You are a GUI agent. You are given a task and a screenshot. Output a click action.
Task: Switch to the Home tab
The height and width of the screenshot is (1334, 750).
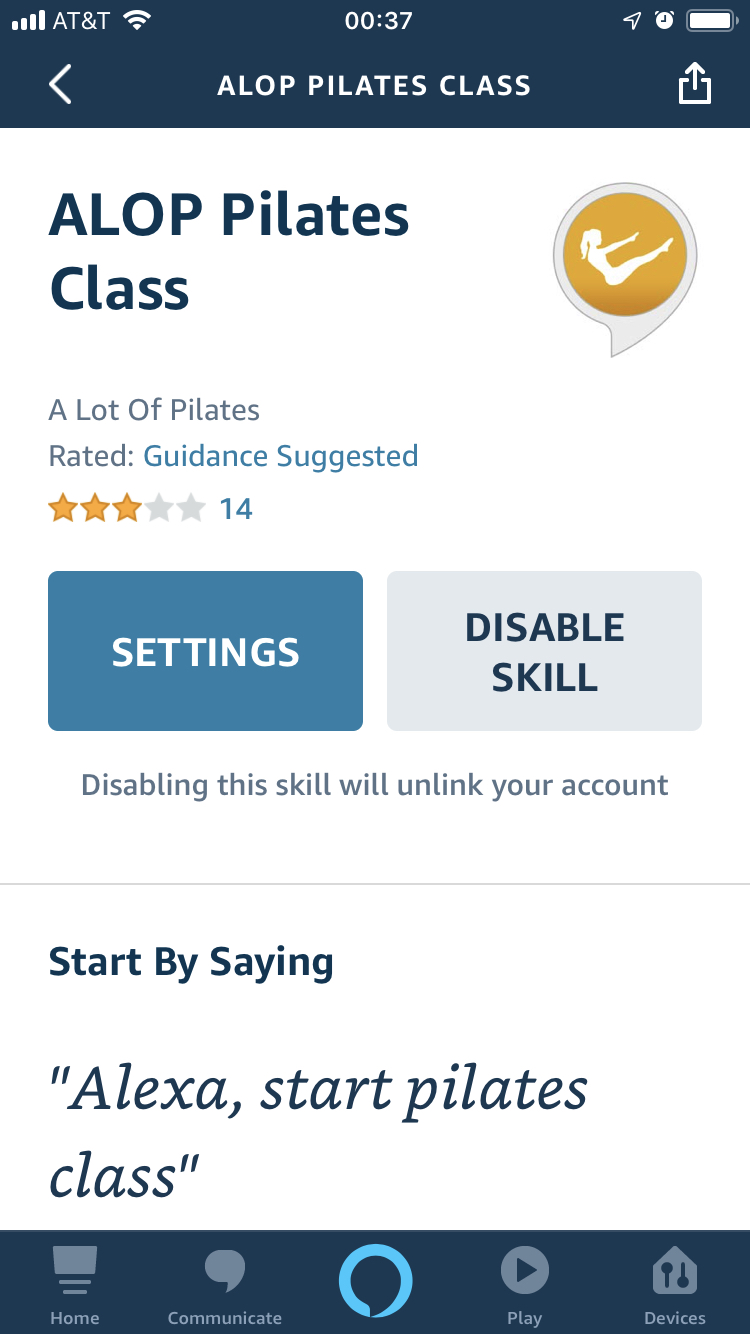(x=75, y=1285)
